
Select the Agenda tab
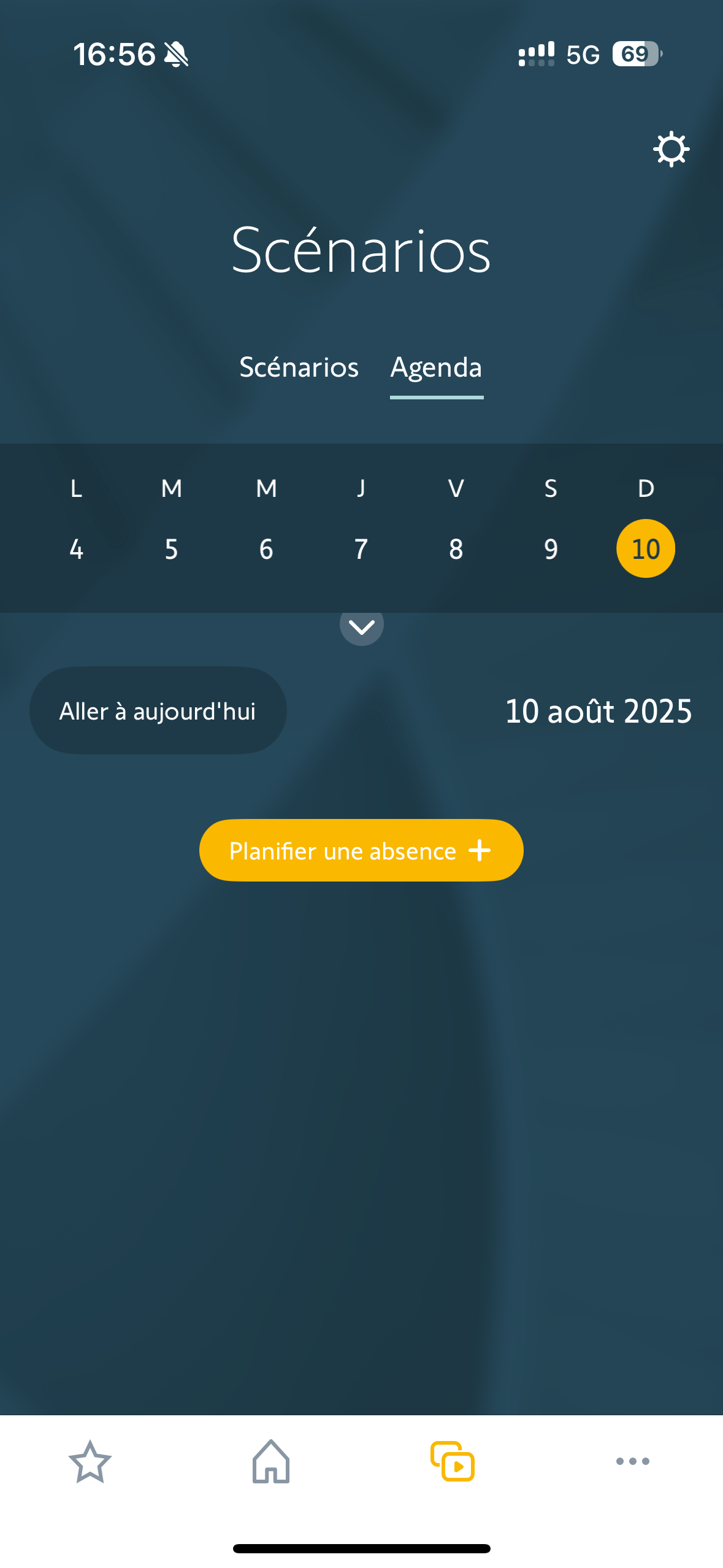pyautogui.click(x=436, y=369)
